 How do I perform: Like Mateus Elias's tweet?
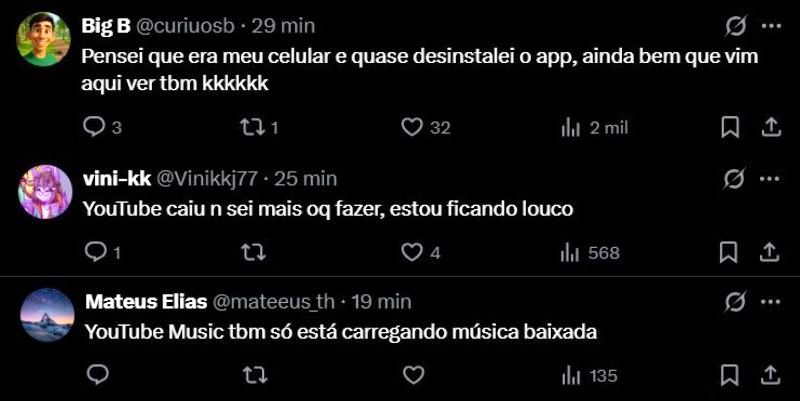tap(412, 375)
